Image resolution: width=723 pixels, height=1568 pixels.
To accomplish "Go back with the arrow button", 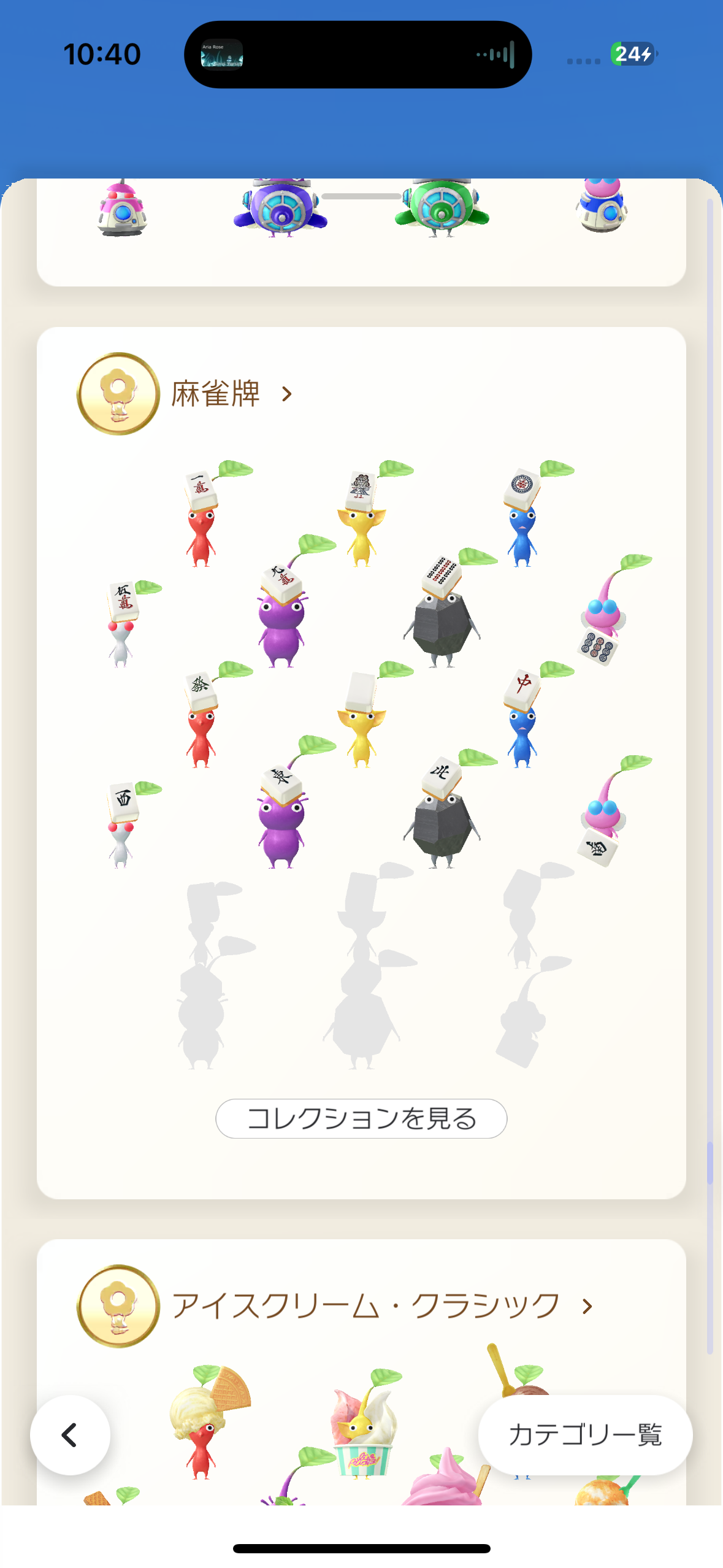I will pos(70,1435).
